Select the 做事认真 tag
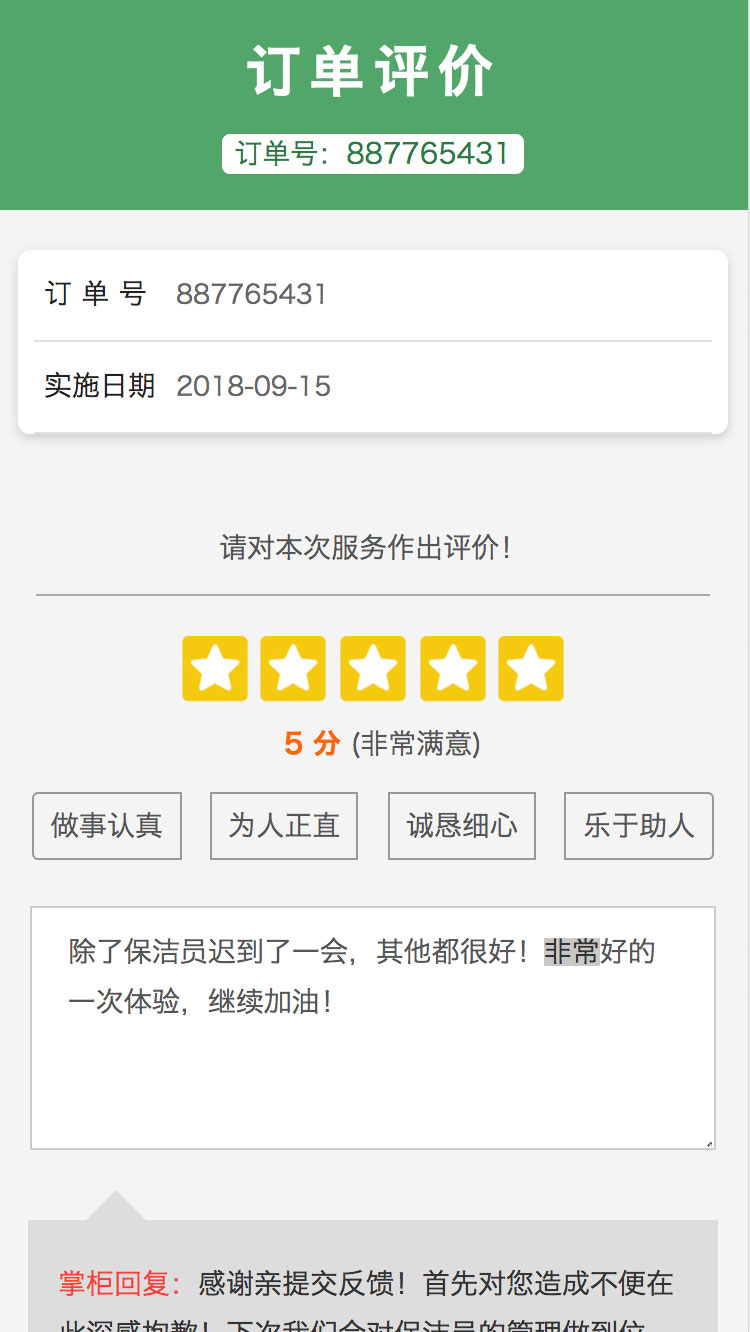The height and width of the screenshot is (1332, 750). (x=107, y=826)
